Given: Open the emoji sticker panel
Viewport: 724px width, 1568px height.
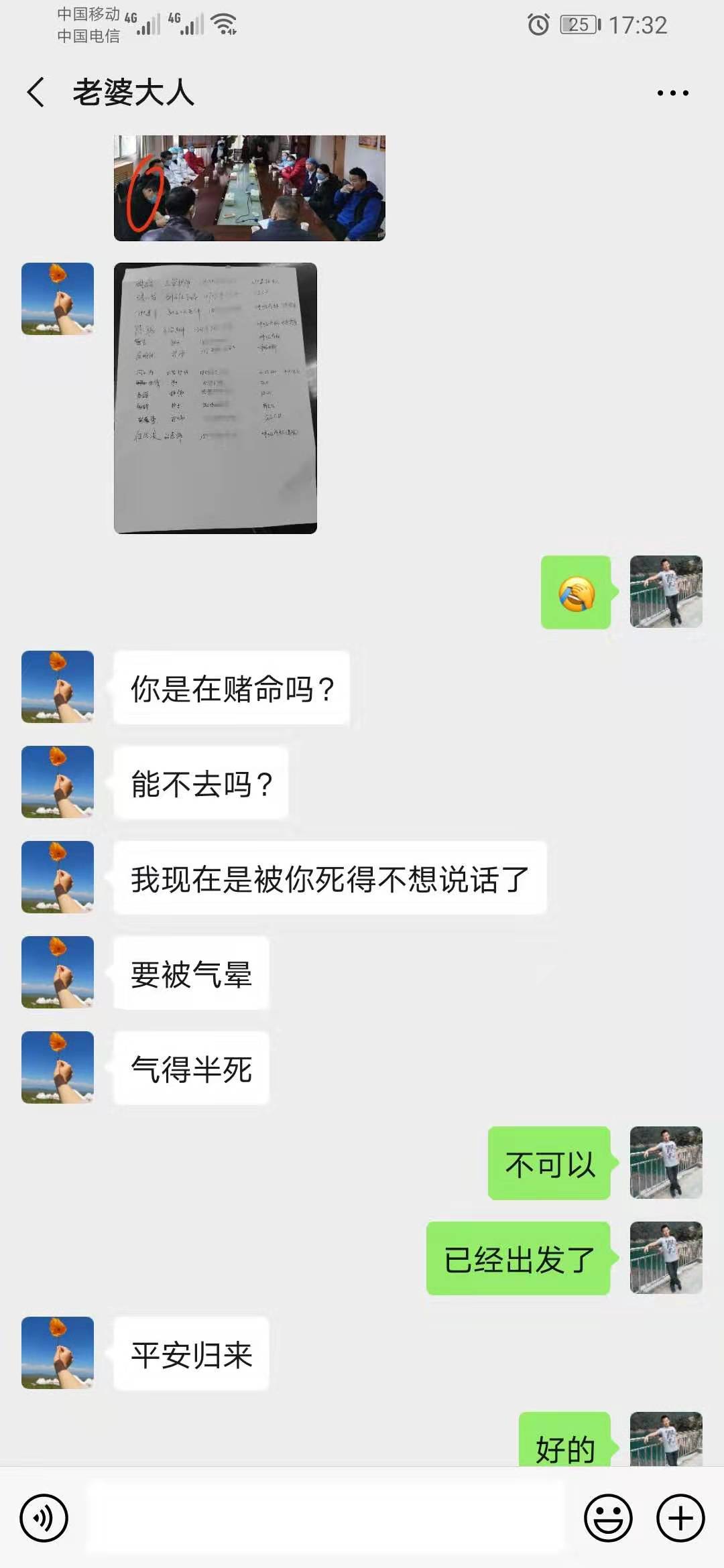Looking at the screenshot, I should pos(608,1518).
